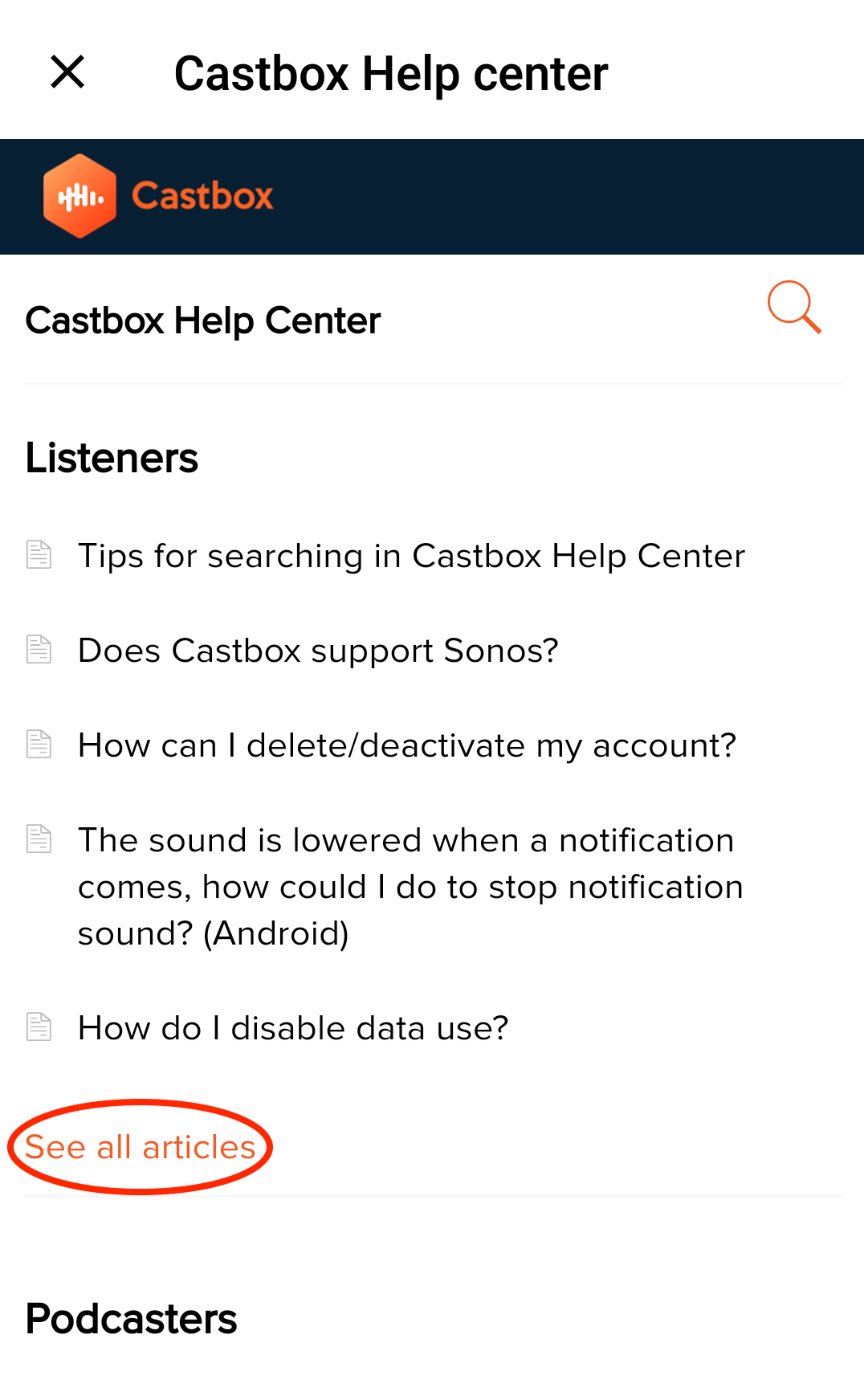Tap See all articles under Listeners
Screen dimensions: 864x1400
141,1147
